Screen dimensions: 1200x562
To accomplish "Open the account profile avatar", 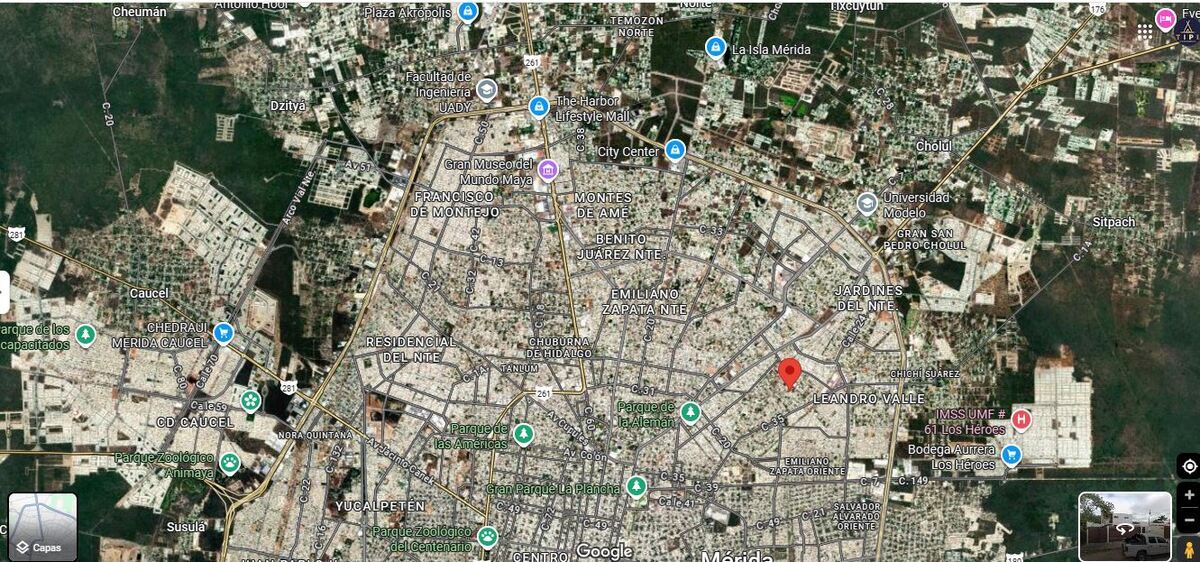I will pyautogui.click(x=1188, y=31).
